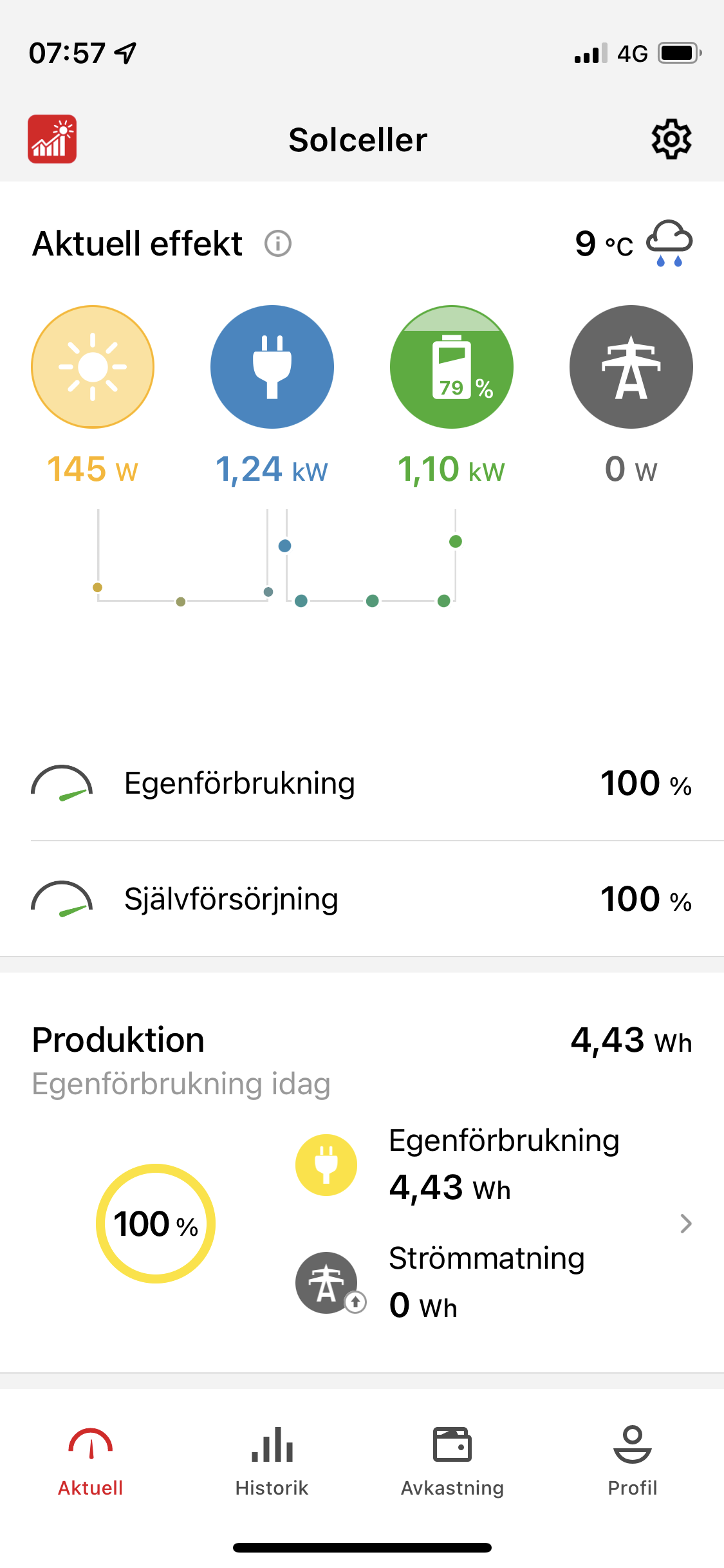Image resolution: width=724 pixels, height=1568 pixels.
Task: Switch to the Avkastning tab
Action: pyautogui.click(x=452, y=1461)
